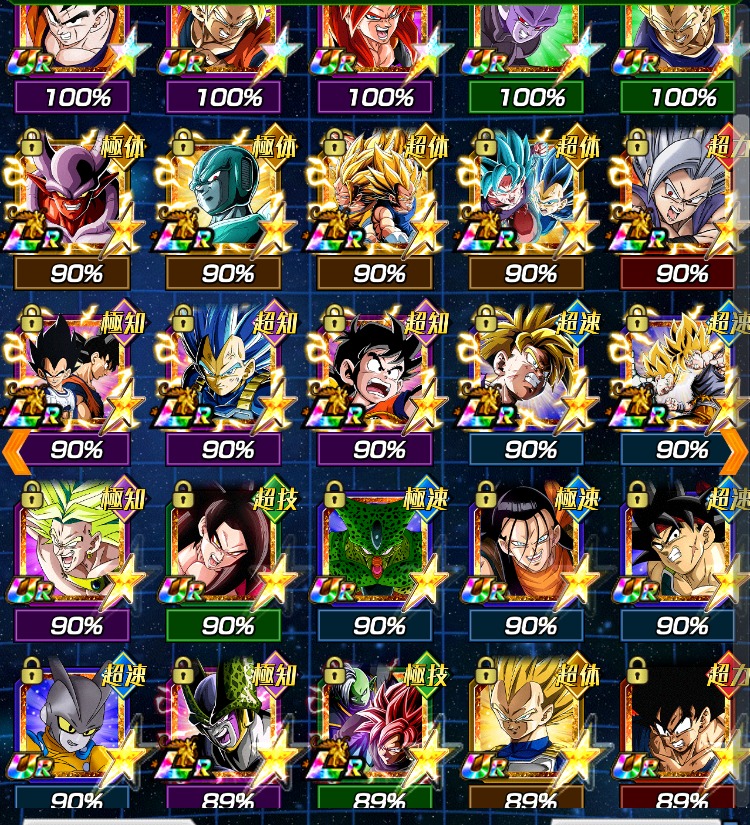750x825 pixels.
Task: Go to the next page with right arrow
Action: pyautogui.click(x=736, y=451)
